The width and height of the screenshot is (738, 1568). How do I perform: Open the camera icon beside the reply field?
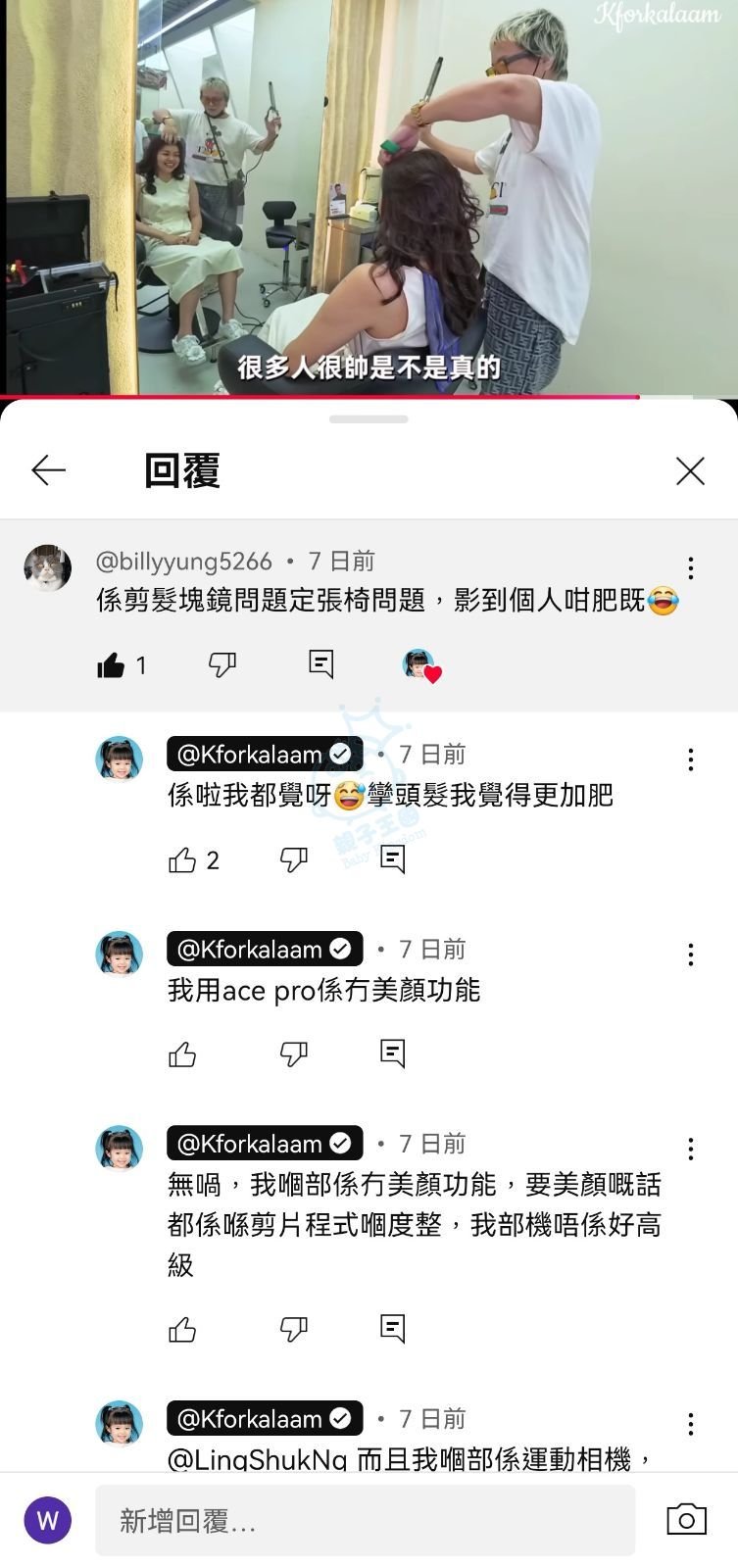[x=686, y=1519]
